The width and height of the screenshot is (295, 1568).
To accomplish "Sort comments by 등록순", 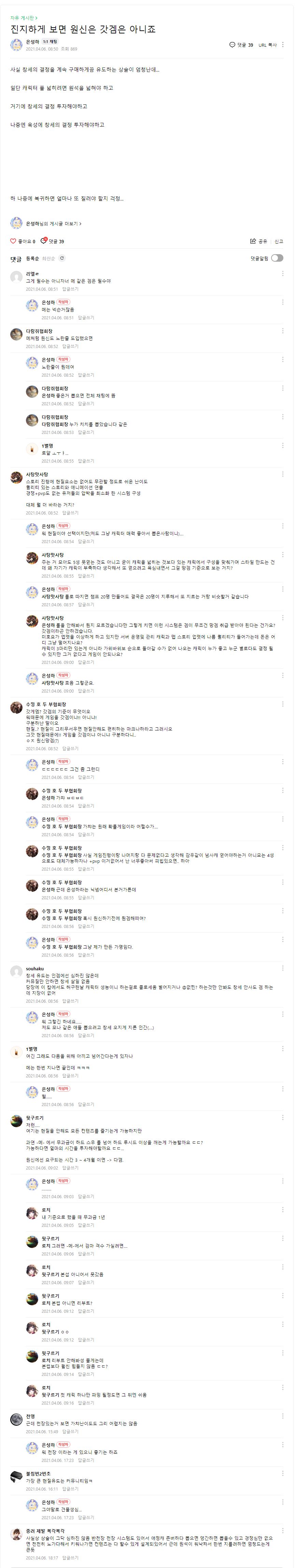I will [32, 258].
